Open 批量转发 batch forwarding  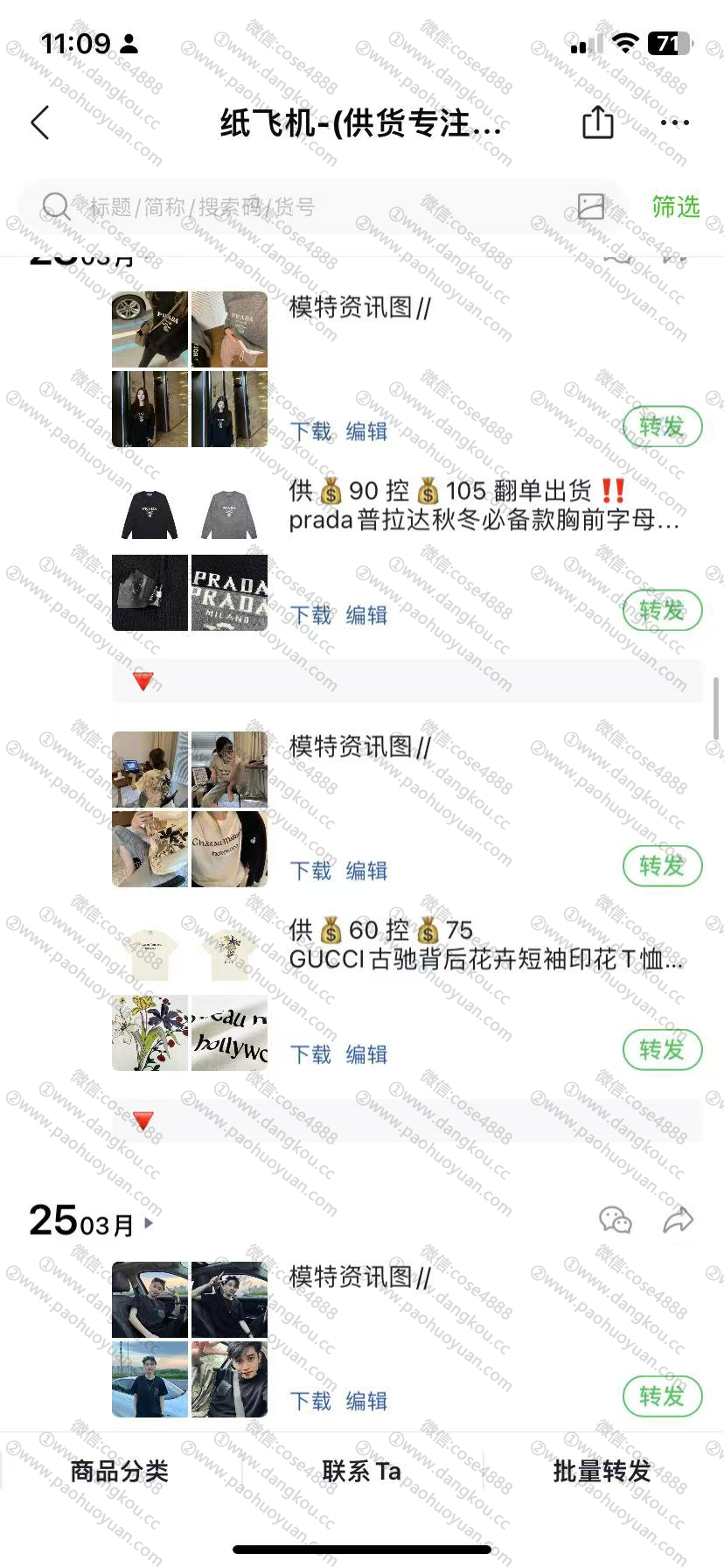click(602, 1472)
